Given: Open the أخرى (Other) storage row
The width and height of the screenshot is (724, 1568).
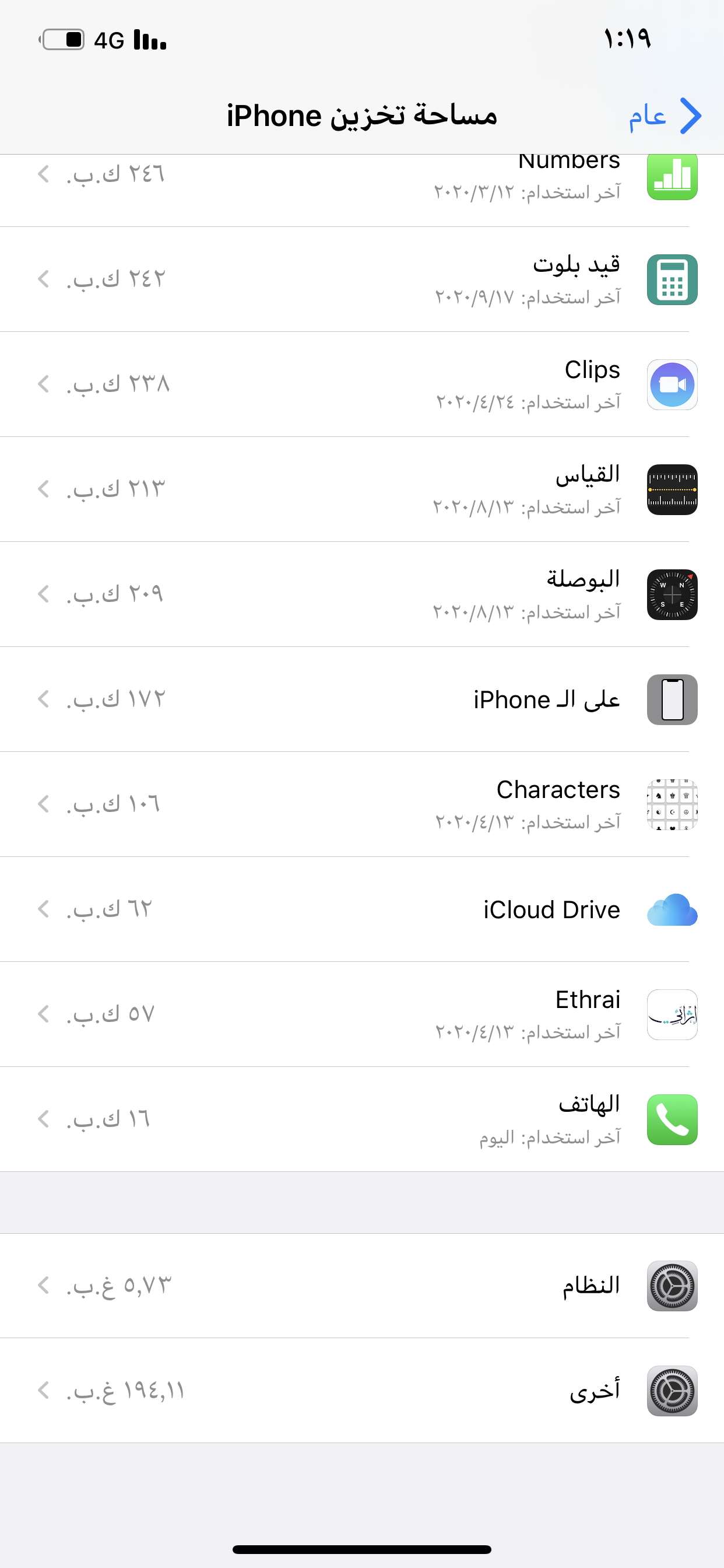Looking at the screenshot, I should coord(362,1391).
